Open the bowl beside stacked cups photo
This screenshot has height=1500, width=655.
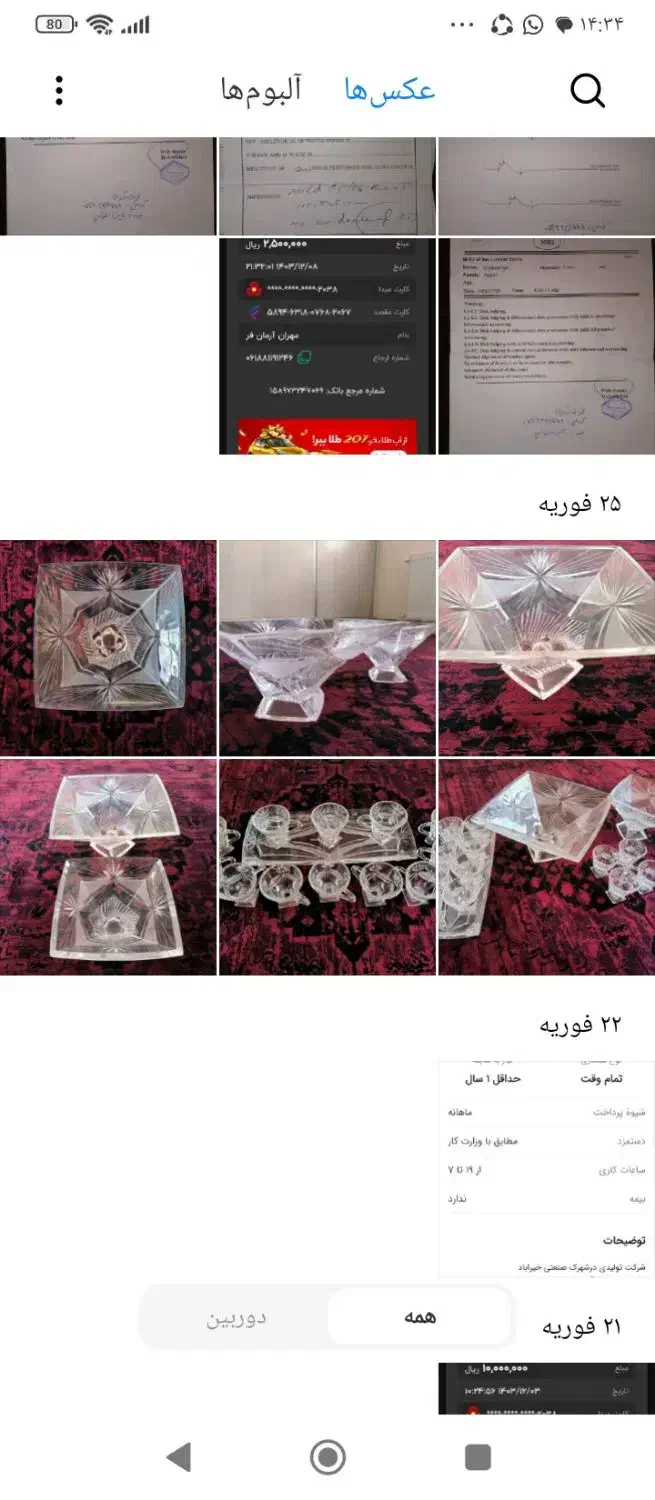click(546, 867)
